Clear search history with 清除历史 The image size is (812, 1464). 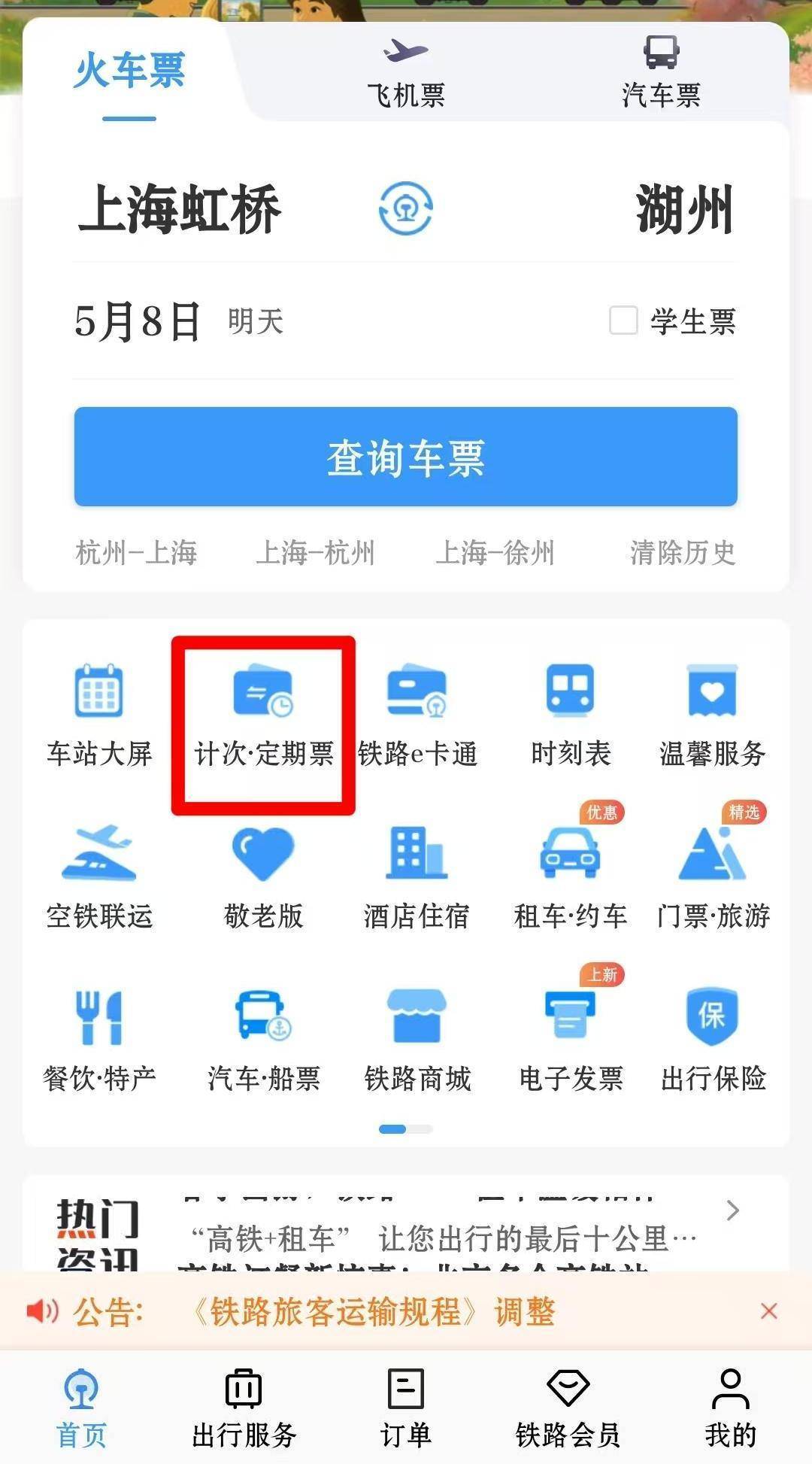click(x=682, y=553)
